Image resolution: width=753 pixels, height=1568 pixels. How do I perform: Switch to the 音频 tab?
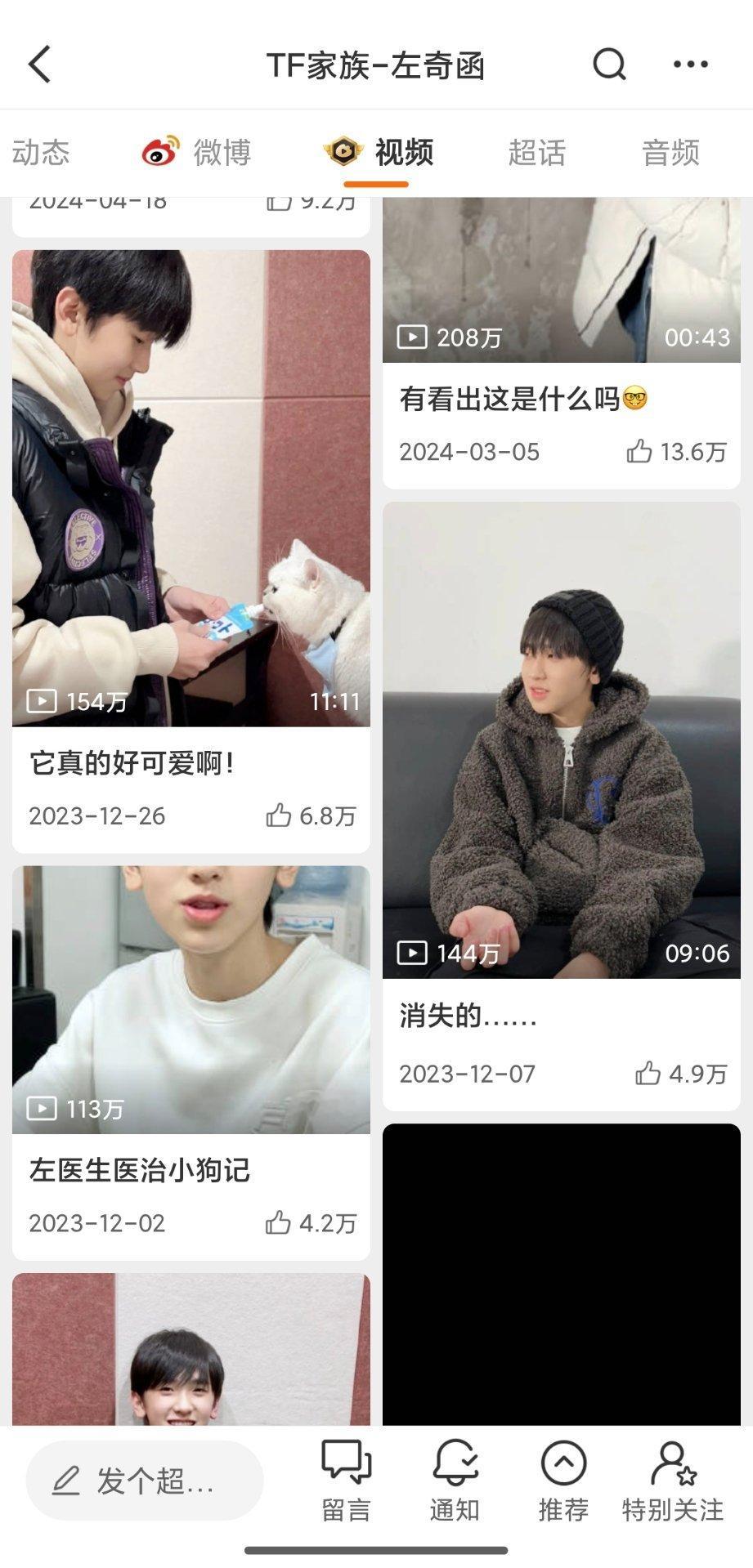pos(671,152)
